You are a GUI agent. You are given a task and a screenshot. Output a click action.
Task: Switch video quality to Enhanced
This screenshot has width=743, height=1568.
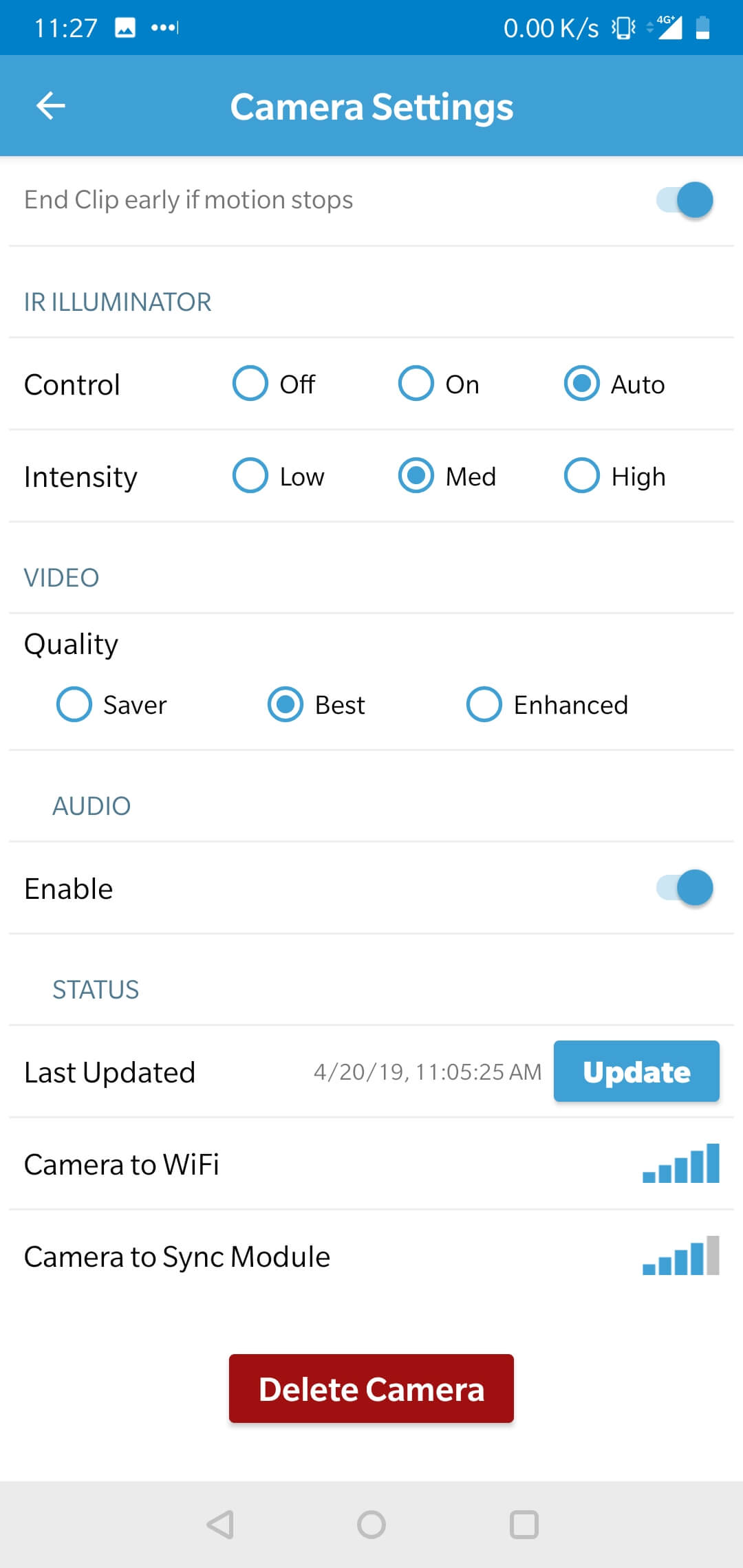pyautogui.click(x=484, y=704)
